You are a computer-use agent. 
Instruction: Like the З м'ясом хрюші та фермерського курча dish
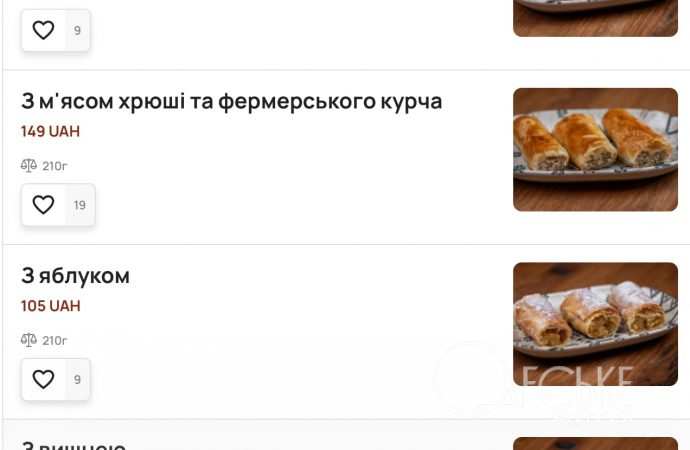coord(43,205)
